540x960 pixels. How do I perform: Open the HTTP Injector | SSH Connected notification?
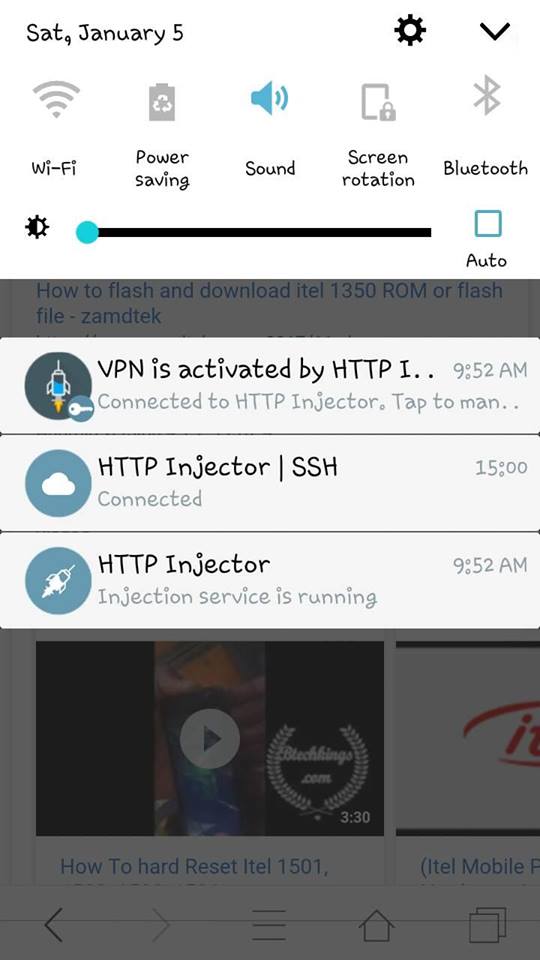pos(270,483)
